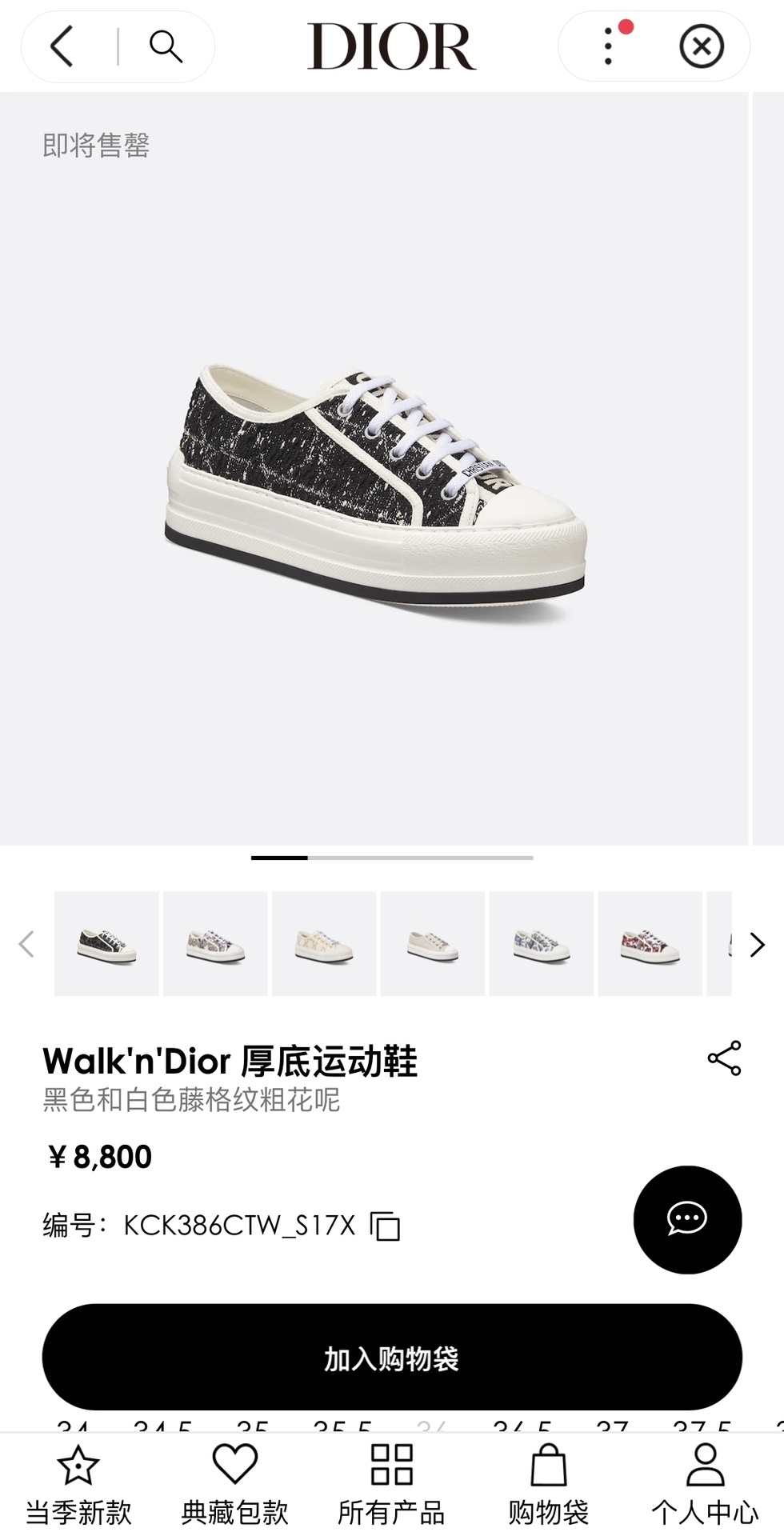Select the red patterned shoe thumbnail
784x1536 pixels.
[650, 944]
